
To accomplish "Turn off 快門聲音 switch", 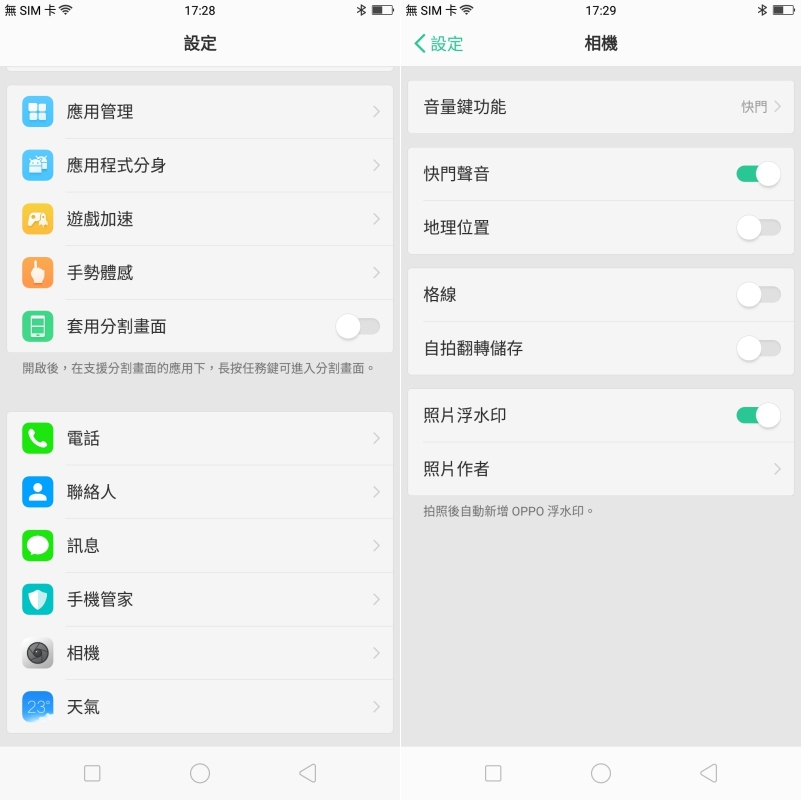I will 758,174.
